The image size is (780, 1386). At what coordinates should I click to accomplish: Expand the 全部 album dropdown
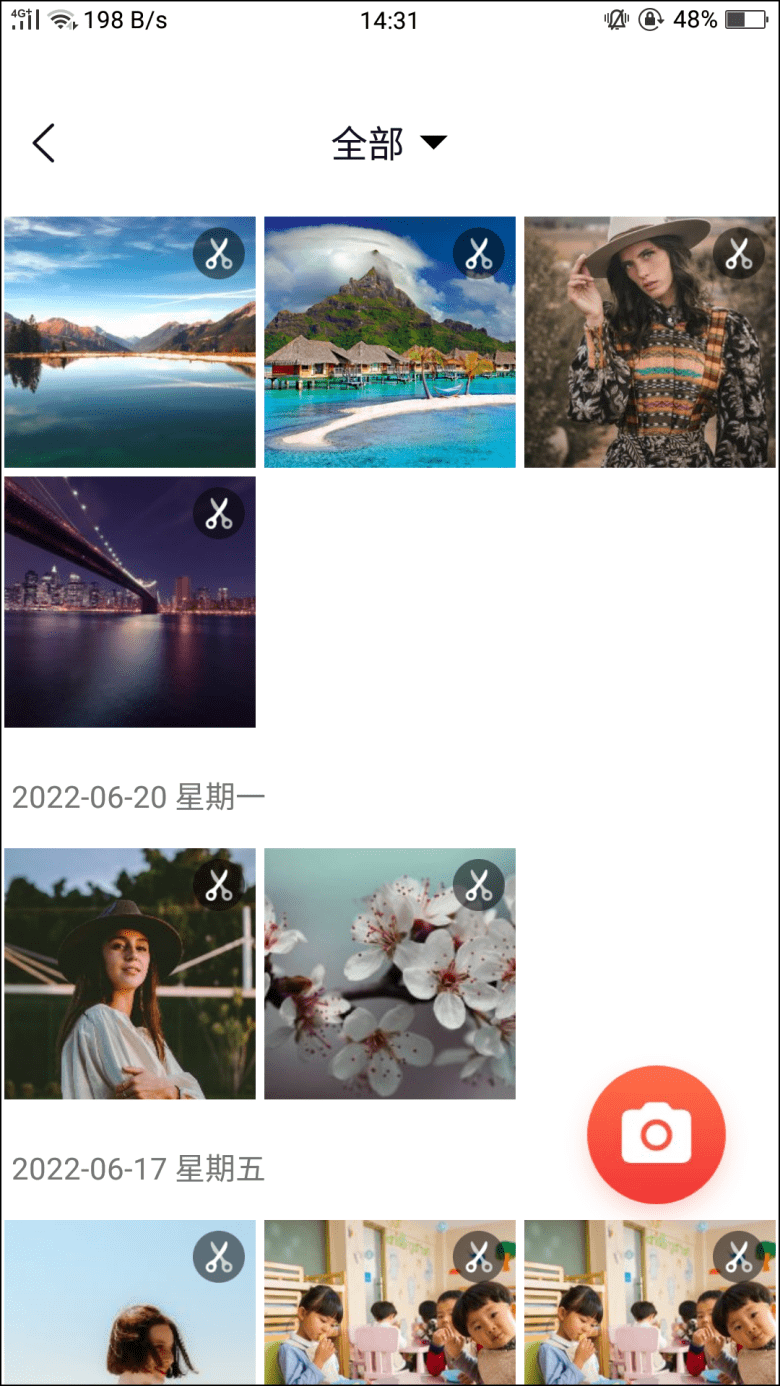point(389,144)
